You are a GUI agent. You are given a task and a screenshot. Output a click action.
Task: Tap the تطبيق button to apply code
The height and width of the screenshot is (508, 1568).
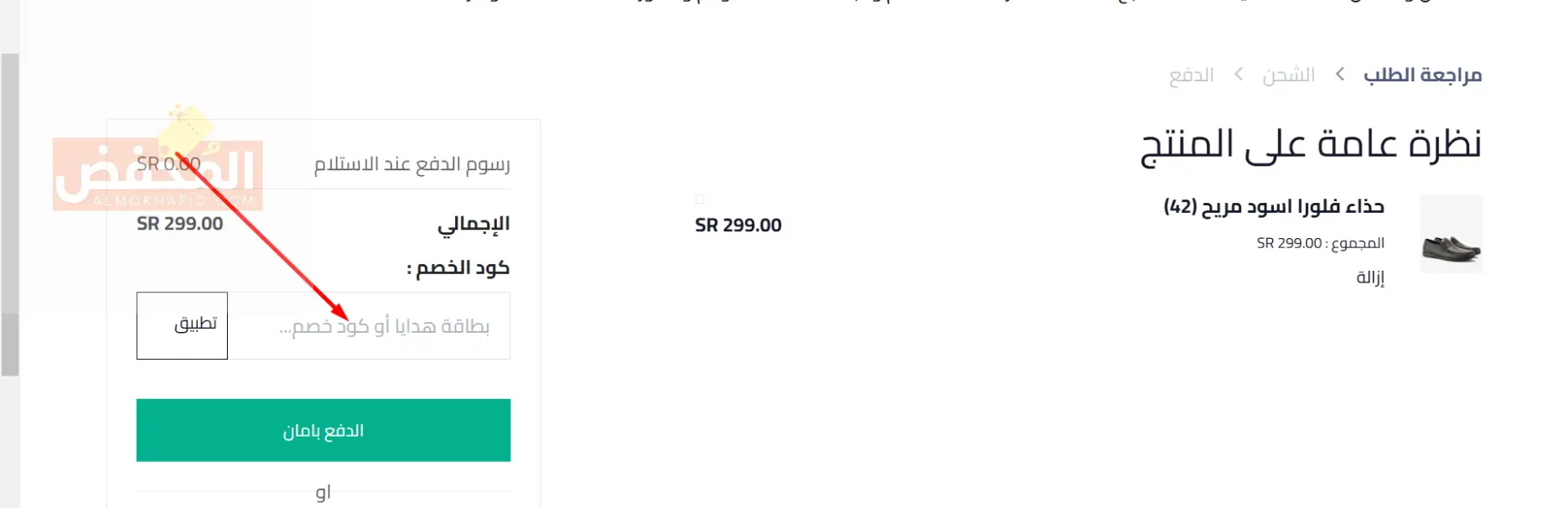pyautogui.click(x=182, y=325)
